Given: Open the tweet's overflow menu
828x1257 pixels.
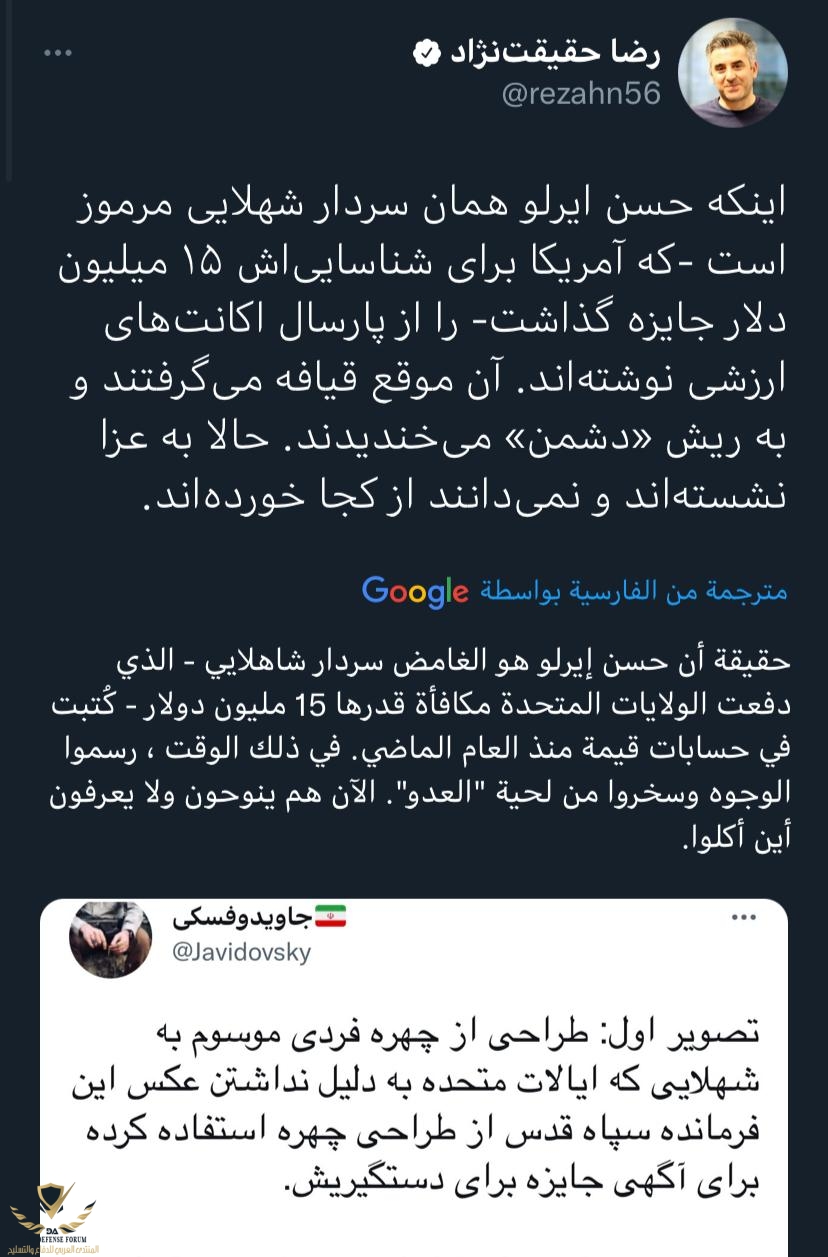Looking at the screenshot, I should pyautogui.click(x=59, y=52).
